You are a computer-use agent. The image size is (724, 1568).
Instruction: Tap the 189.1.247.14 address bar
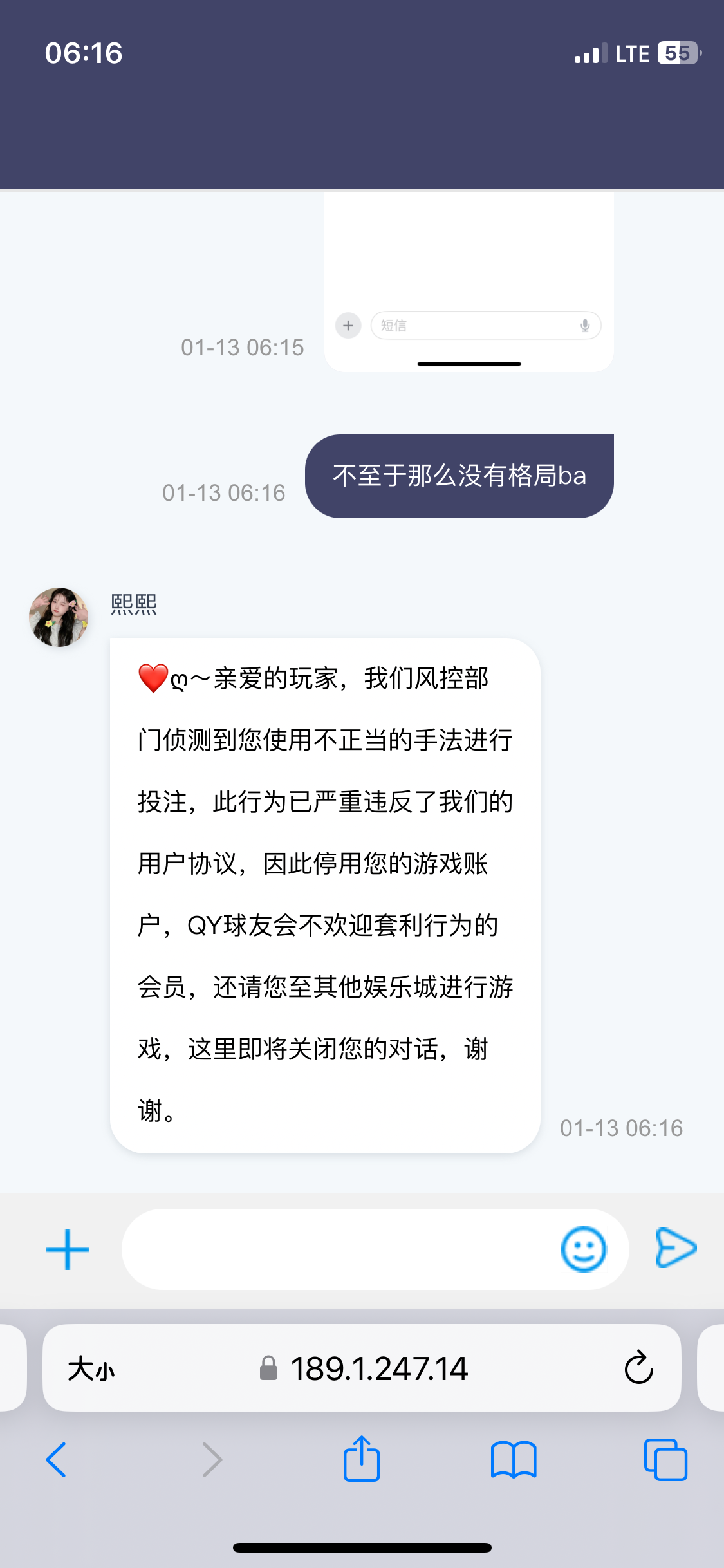pyautogui.click(x=378, y=1368)
